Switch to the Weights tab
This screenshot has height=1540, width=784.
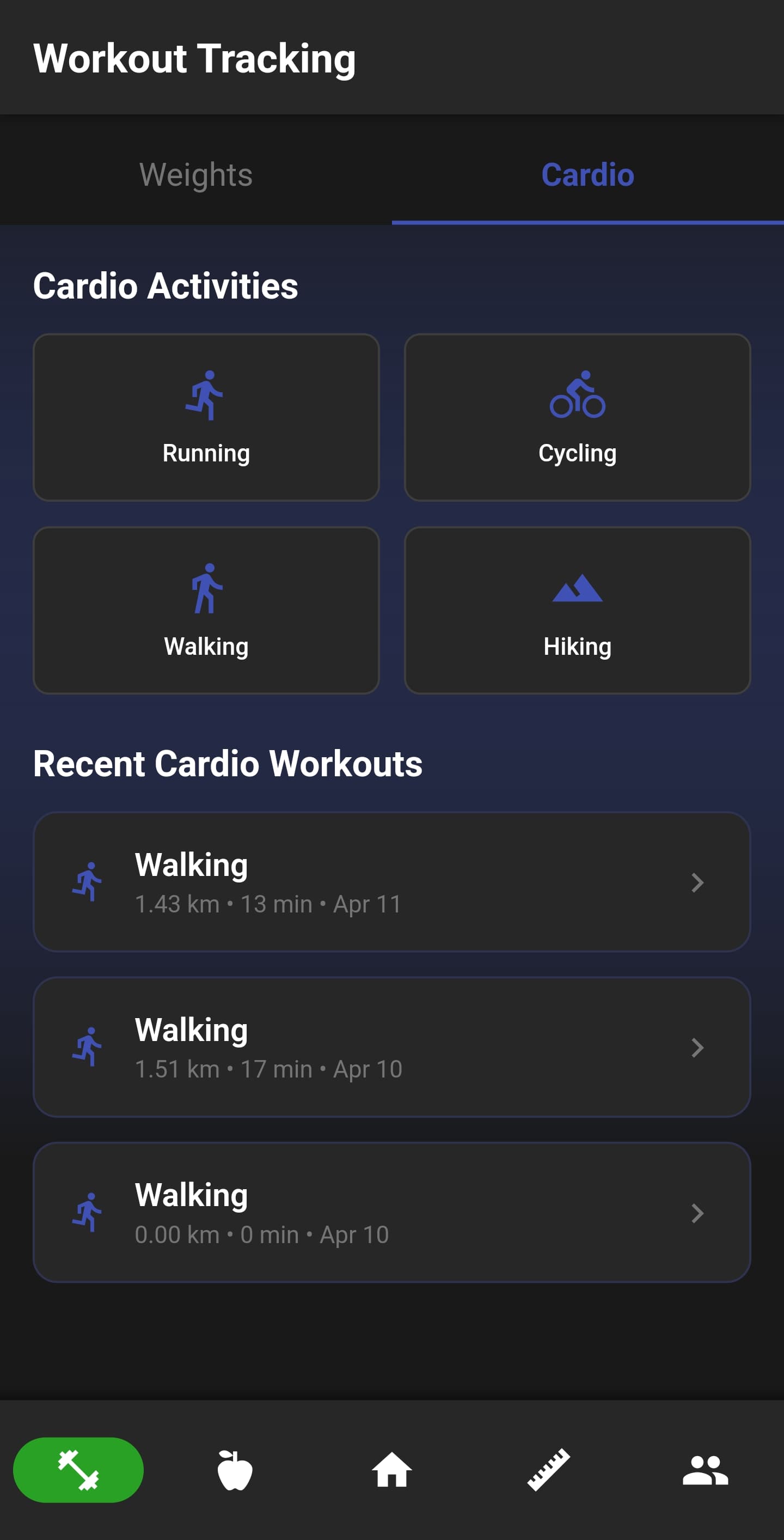click(195, 175)
